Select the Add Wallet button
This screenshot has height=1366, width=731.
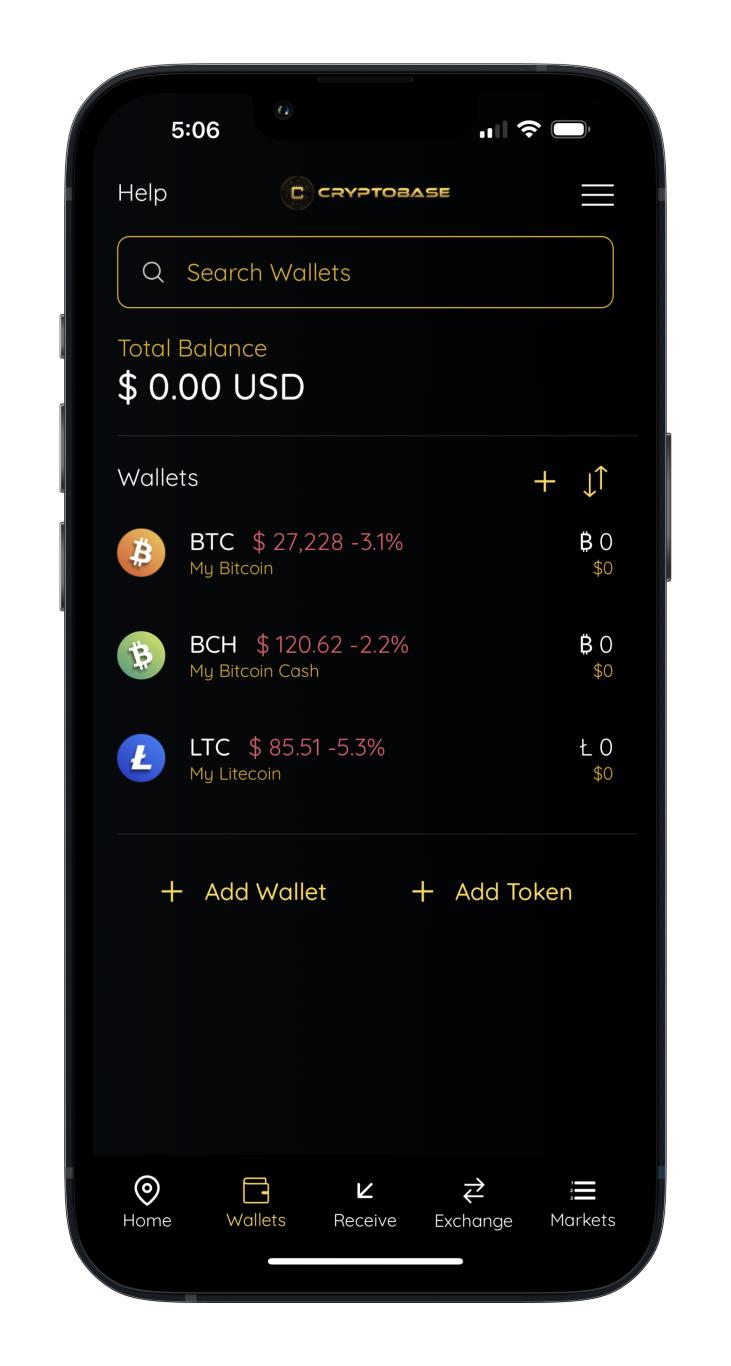point(245,892)
